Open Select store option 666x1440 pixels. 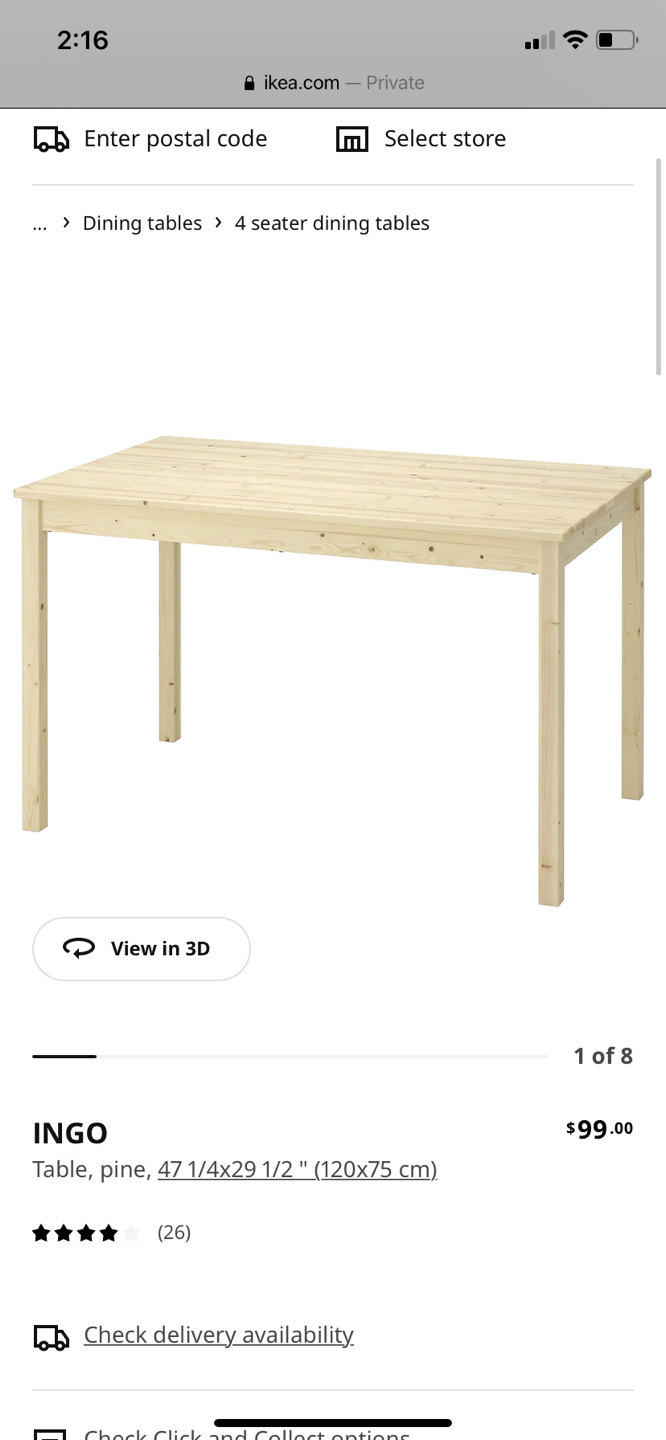pyautogui.click(x=421, y=139)
